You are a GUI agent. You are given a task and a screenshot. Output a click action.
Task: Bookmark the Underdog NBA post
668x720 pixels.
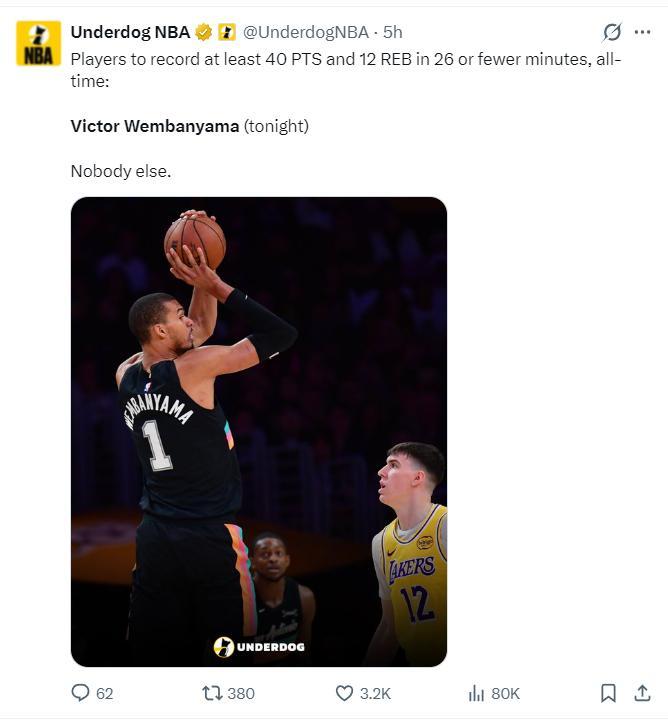click(608, 693)
